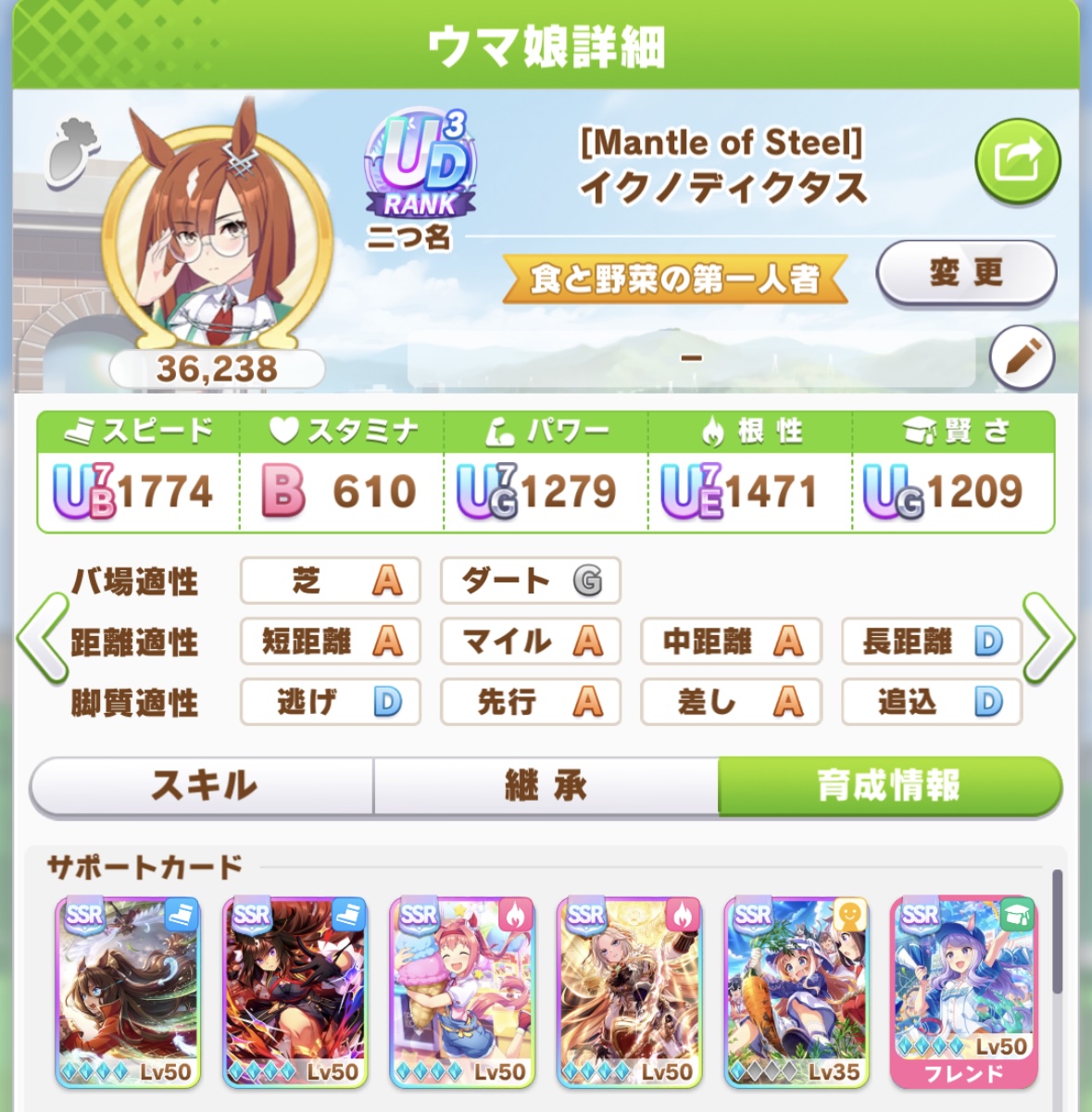Switch to the スキル tab

click(203, 786)
